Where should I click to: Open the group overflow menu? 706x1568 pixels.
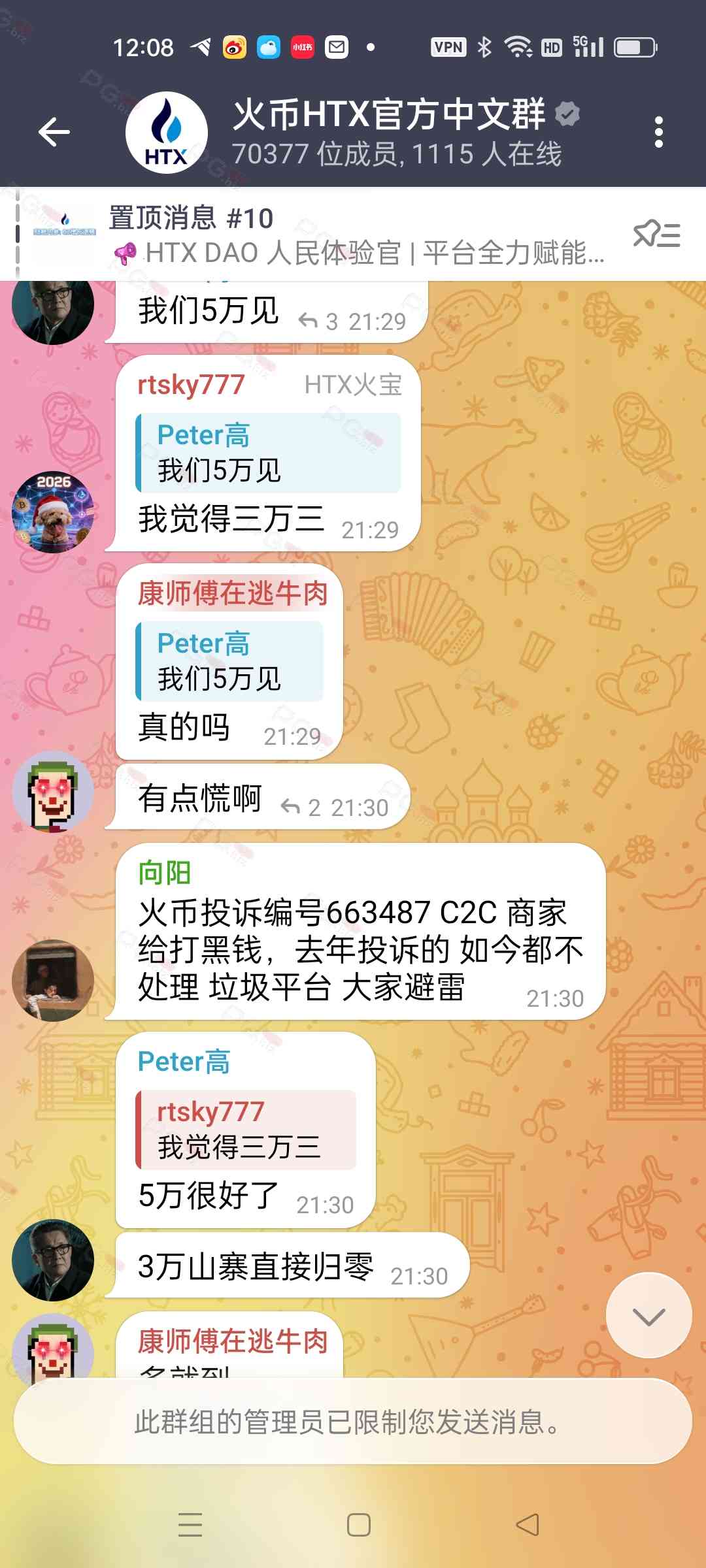coord(658,132)
